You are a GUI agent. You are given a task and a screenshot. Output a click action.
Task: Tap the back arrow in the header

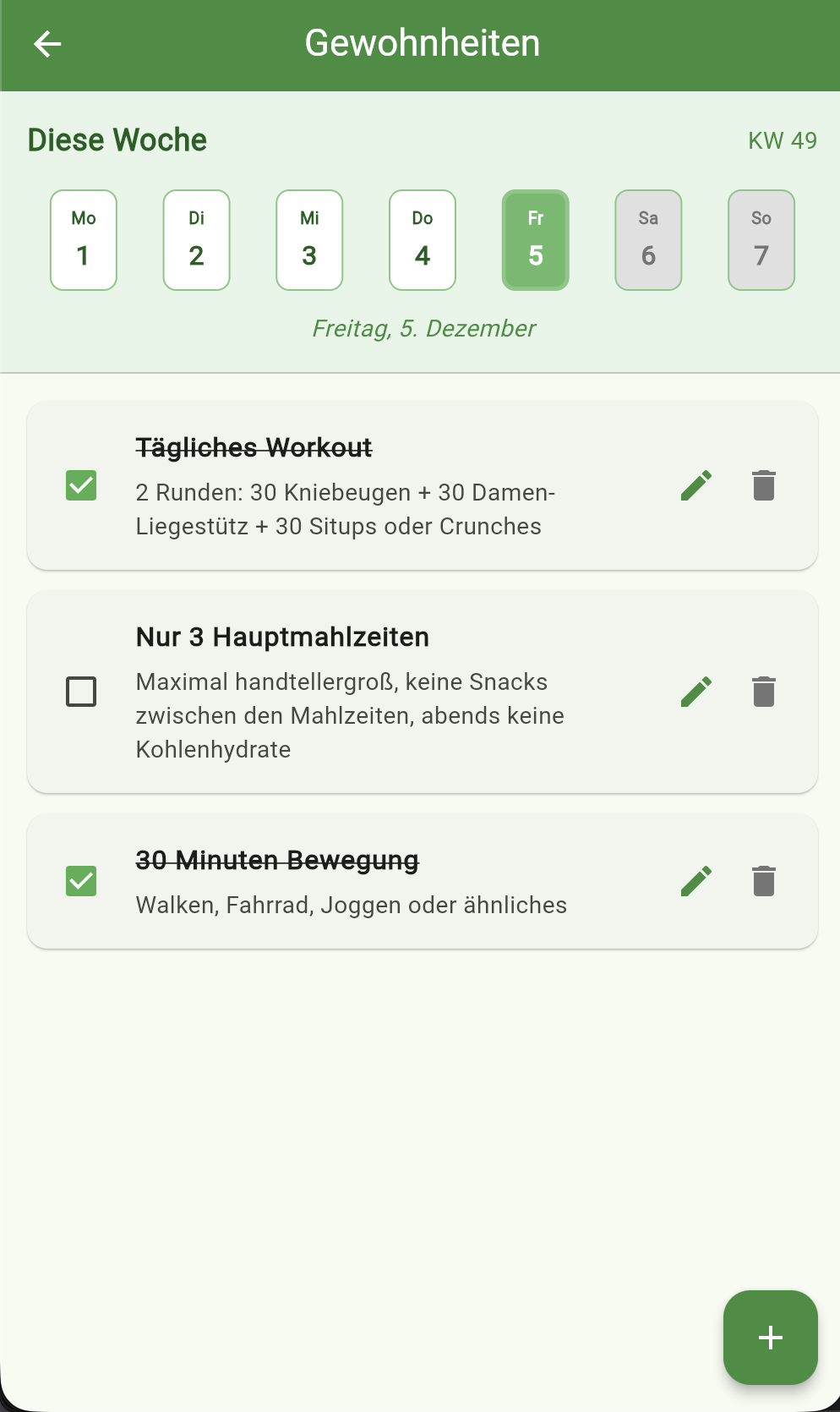[48, 43]
